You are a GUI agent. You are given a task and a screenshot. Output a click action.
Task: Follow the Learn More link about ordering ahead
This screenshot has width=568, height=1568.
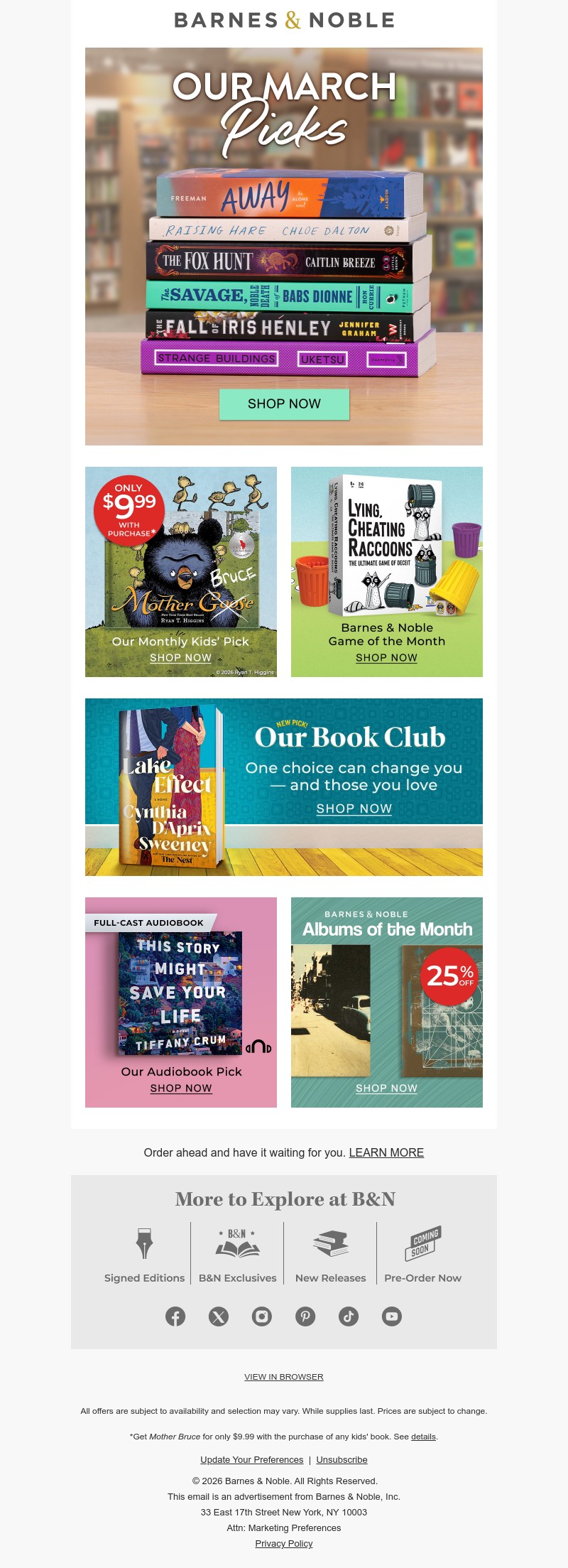[386, 1152]
